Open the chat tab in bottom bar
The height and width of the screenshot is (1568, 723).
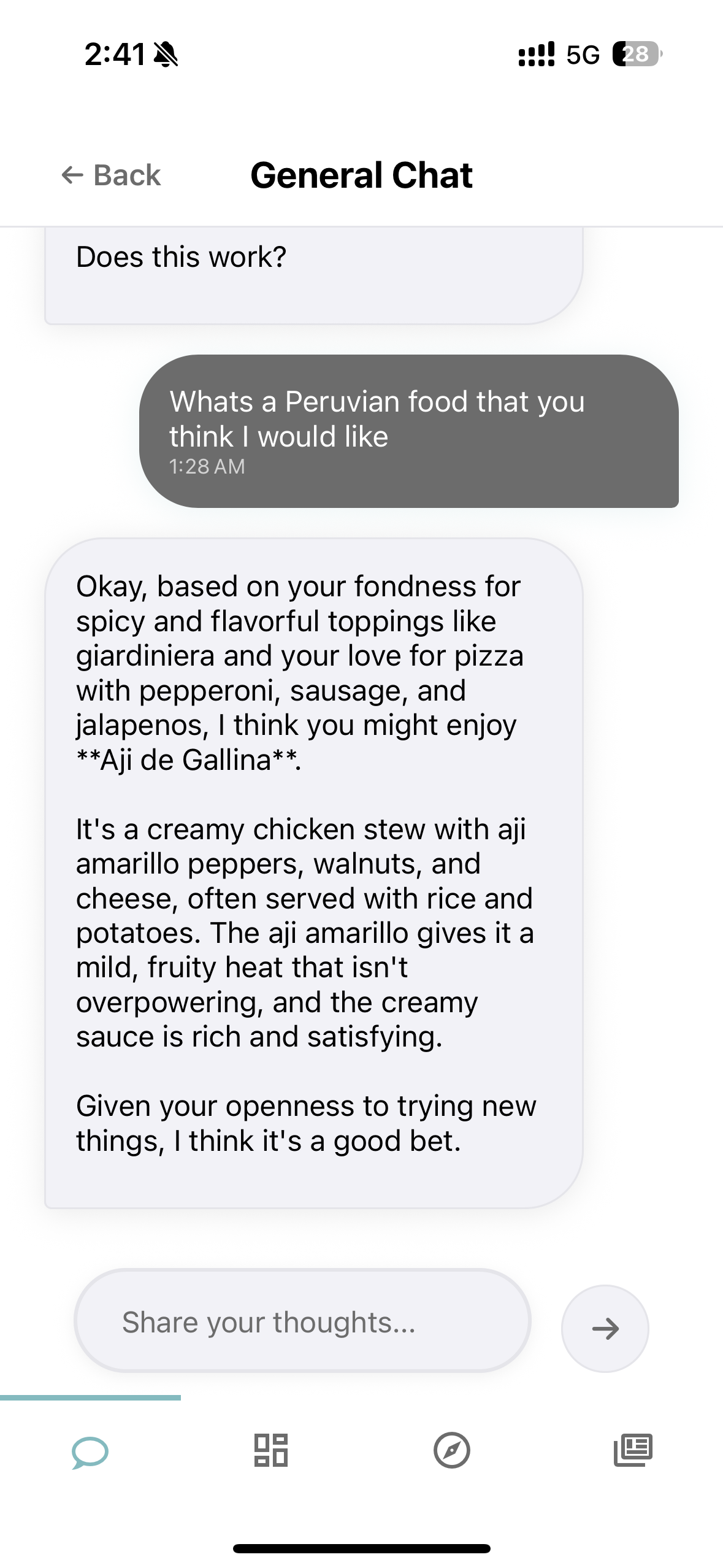(90, 1451)
